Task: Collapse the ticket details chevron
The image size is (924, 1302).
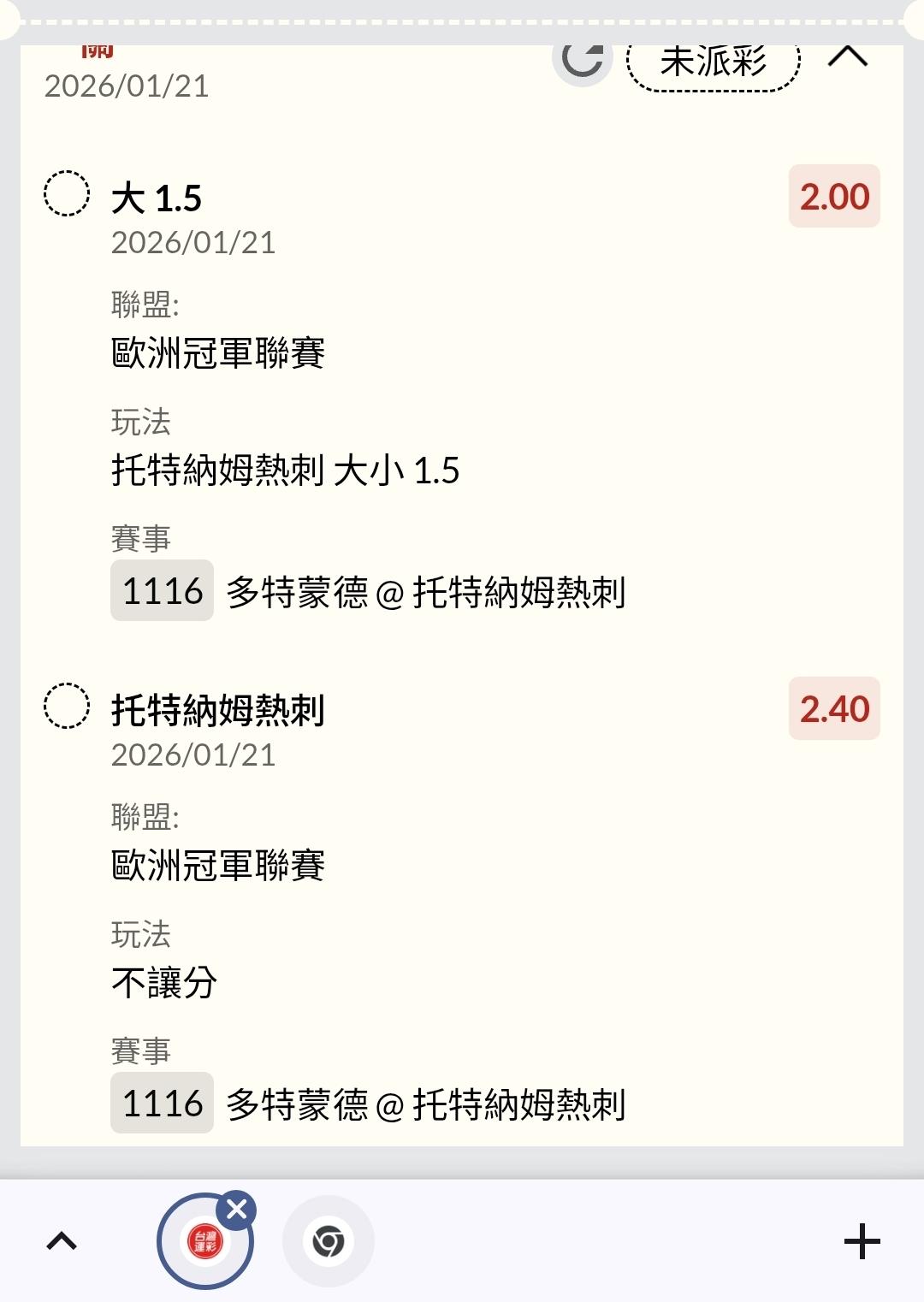Action: (848, 57)
